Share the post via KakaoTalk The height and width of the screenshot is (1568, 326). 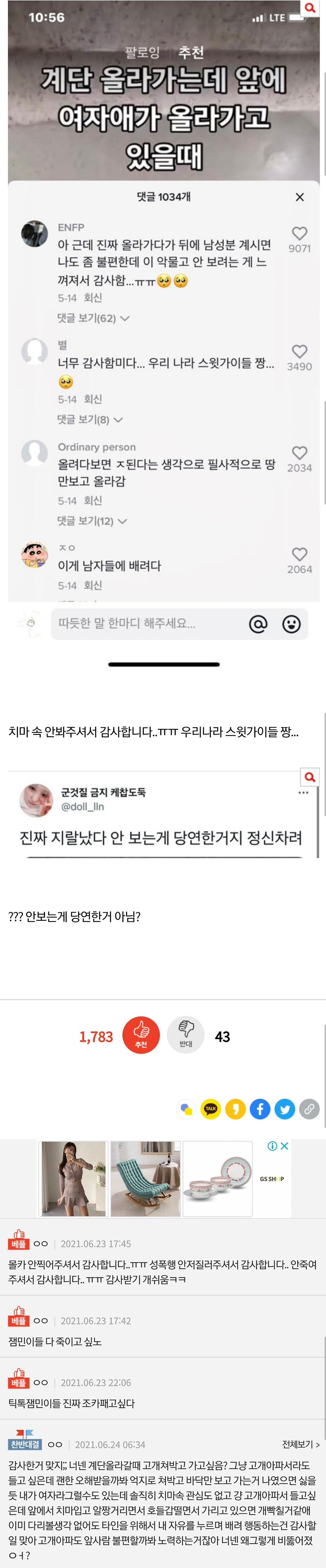point(211,1109)
